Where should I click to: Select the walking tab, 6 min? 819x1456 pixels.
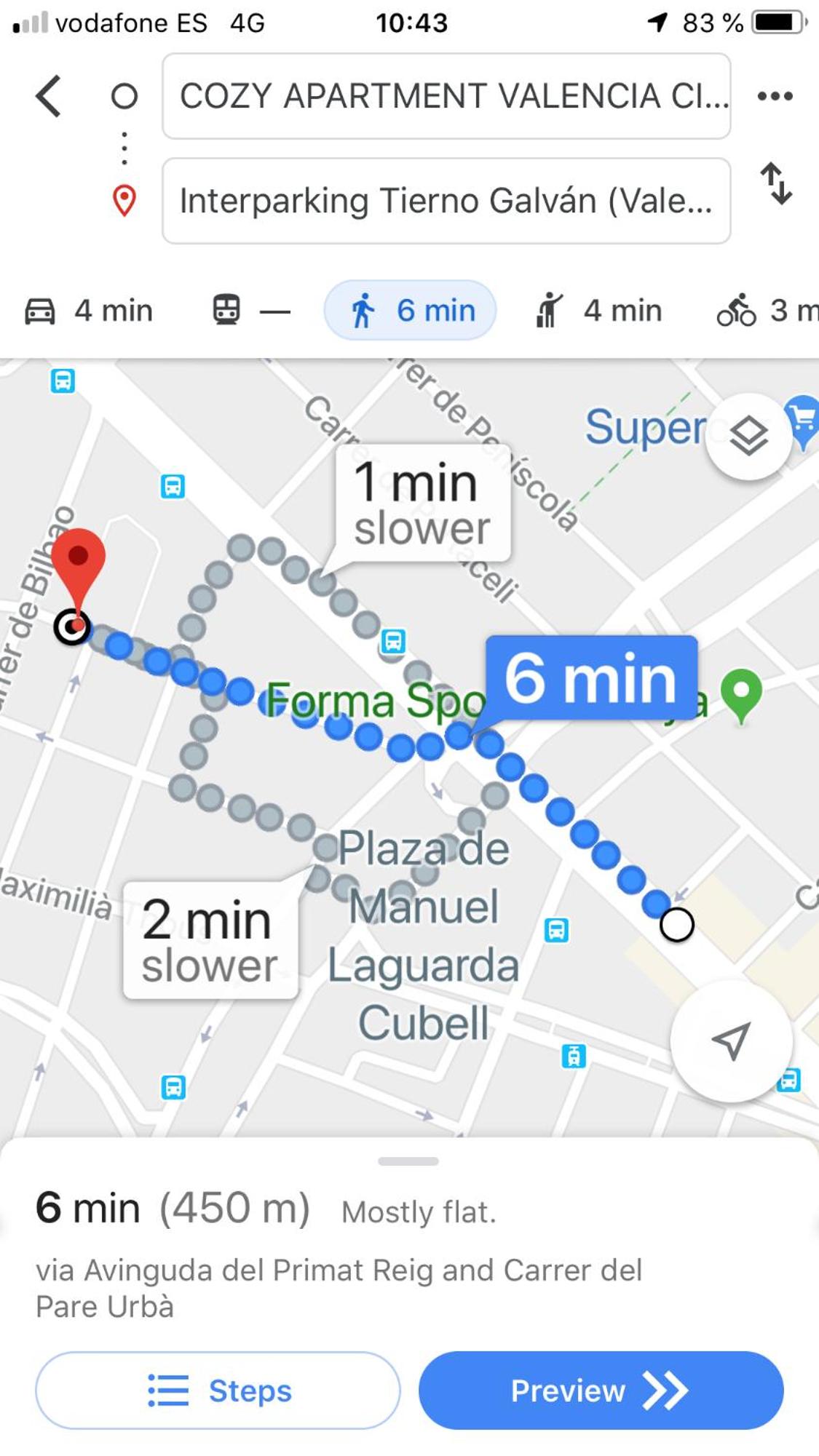coord(410,311)
